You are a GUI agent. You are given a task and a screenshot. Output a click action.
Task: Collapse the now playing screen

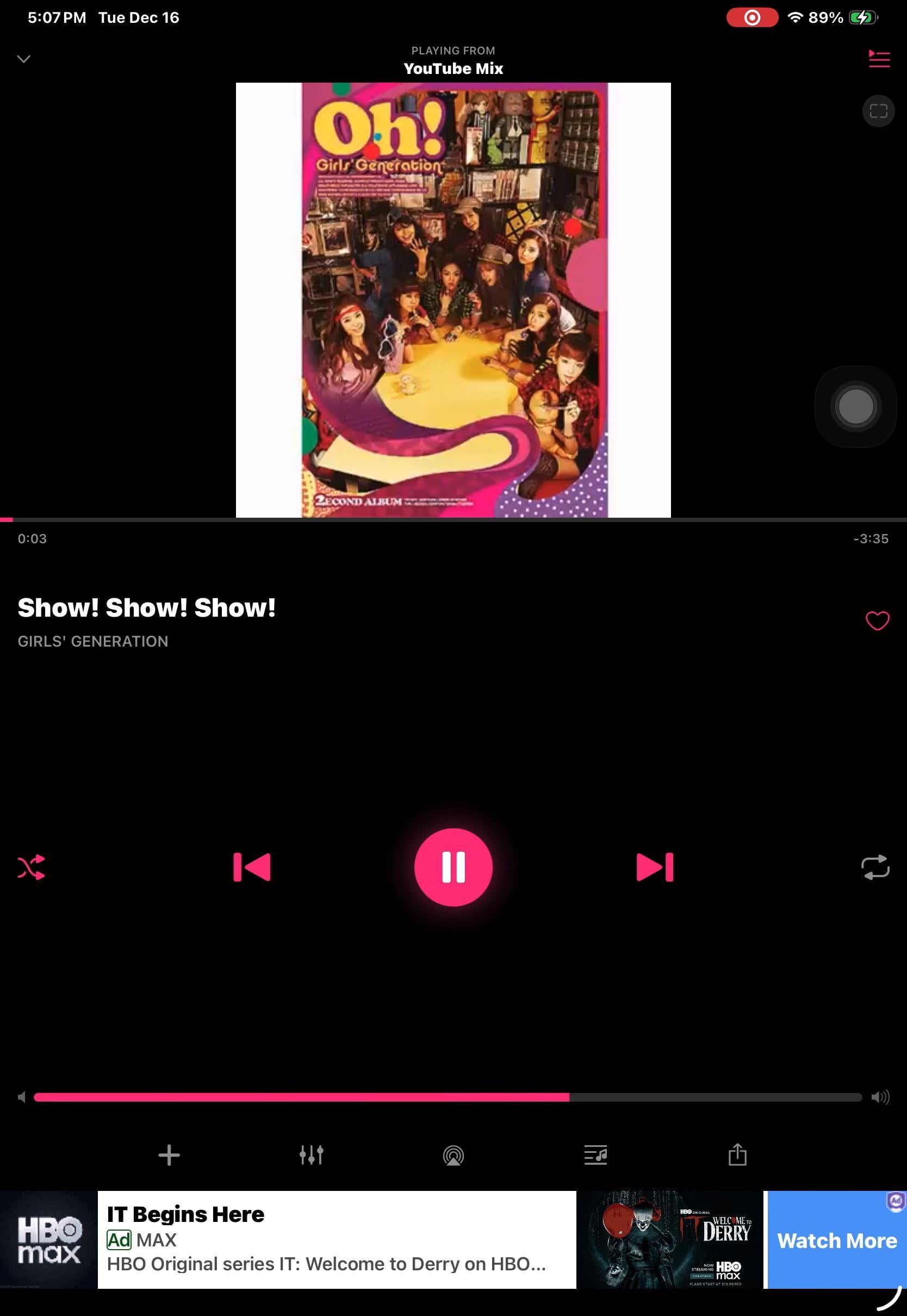(23, 59)
